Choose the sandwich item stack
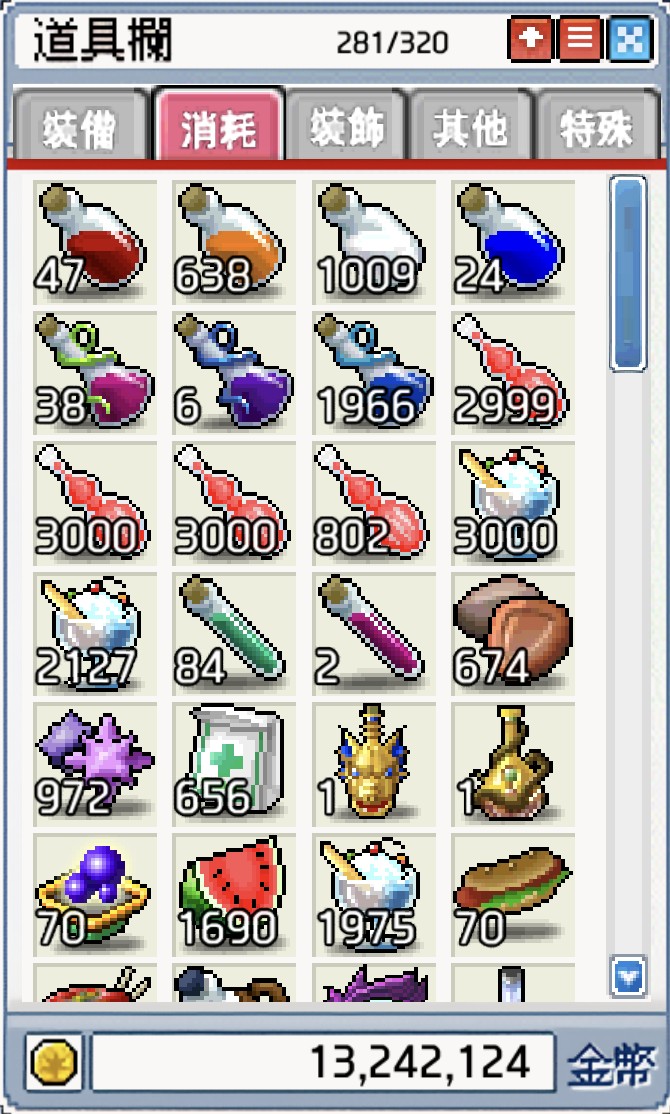670x1114 pixels. [513, 894]
